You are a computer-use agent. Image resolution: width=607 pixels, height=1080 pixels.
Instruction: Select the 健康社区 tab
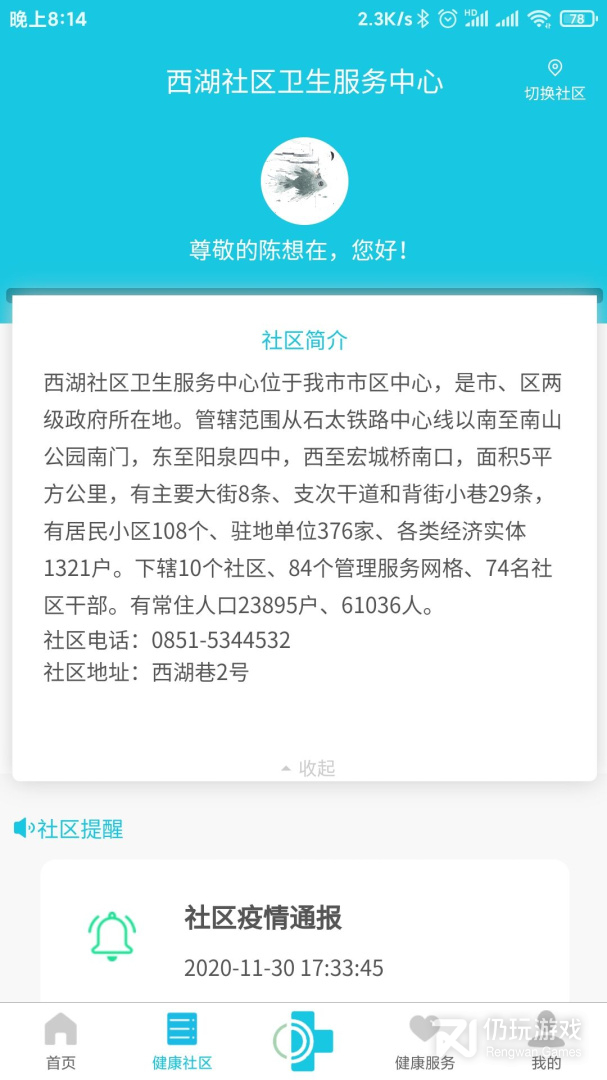tap(182, 1041)
